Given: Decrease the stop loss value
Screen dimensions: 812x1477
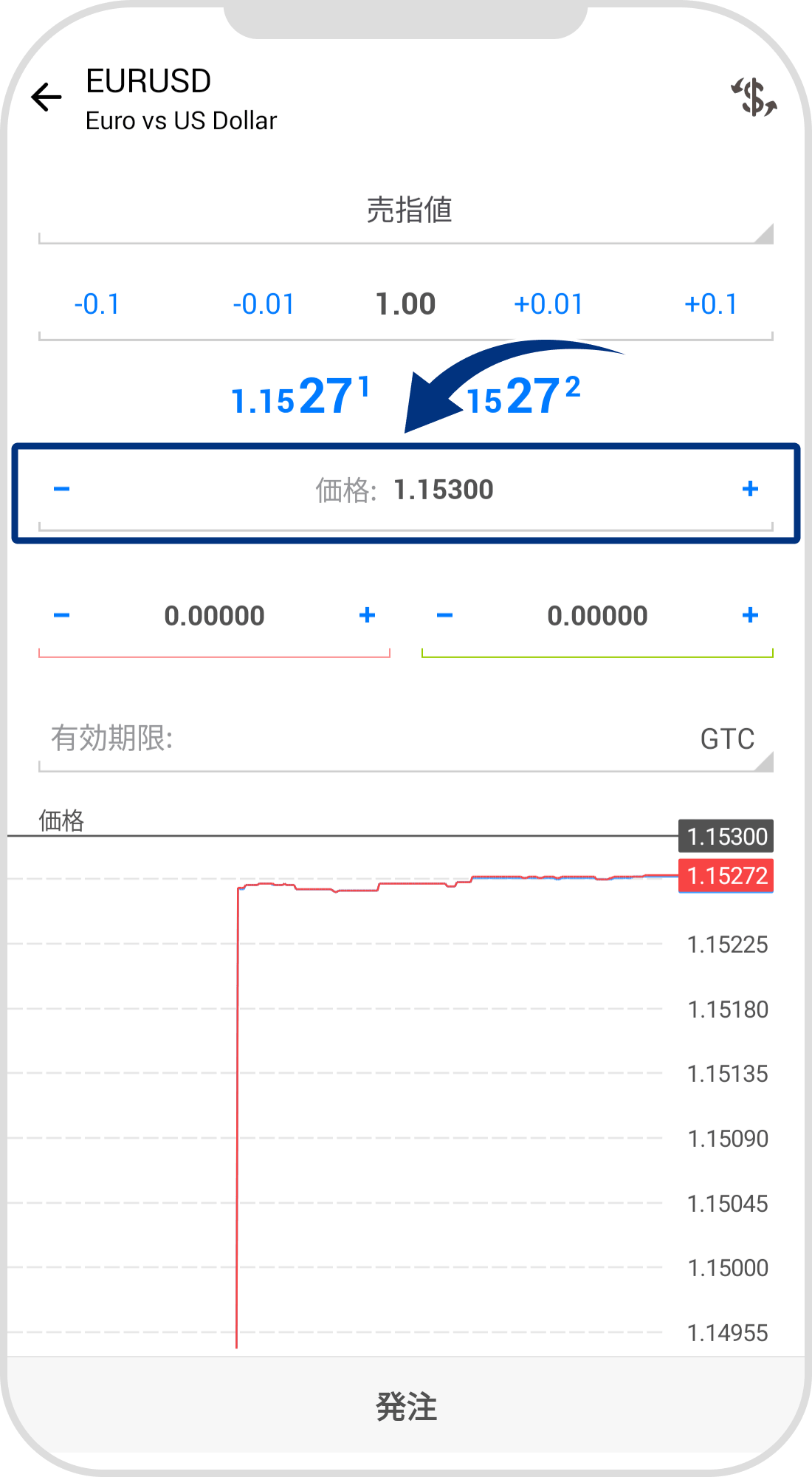Looking at the screenshot, I should point(62,615).
